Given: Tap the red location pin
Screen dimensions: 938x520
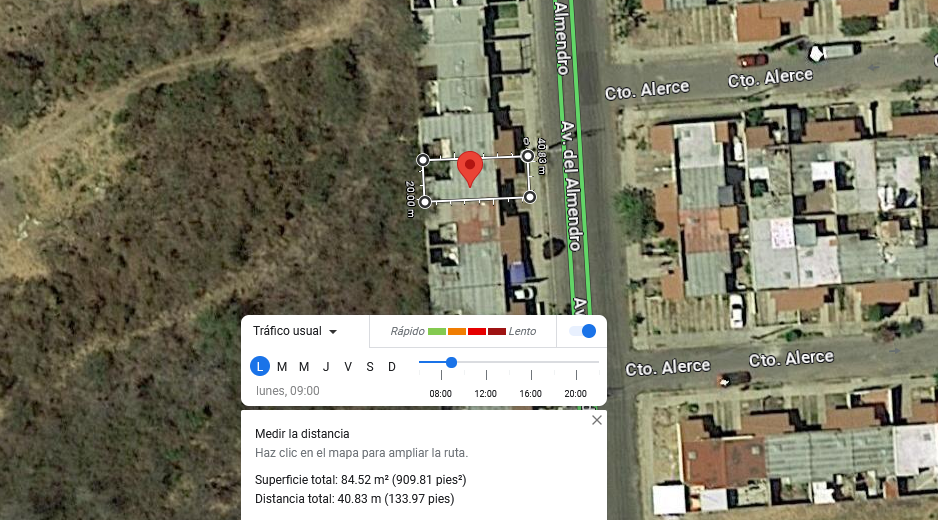Looking at the screenshot, I should point(470,168).
